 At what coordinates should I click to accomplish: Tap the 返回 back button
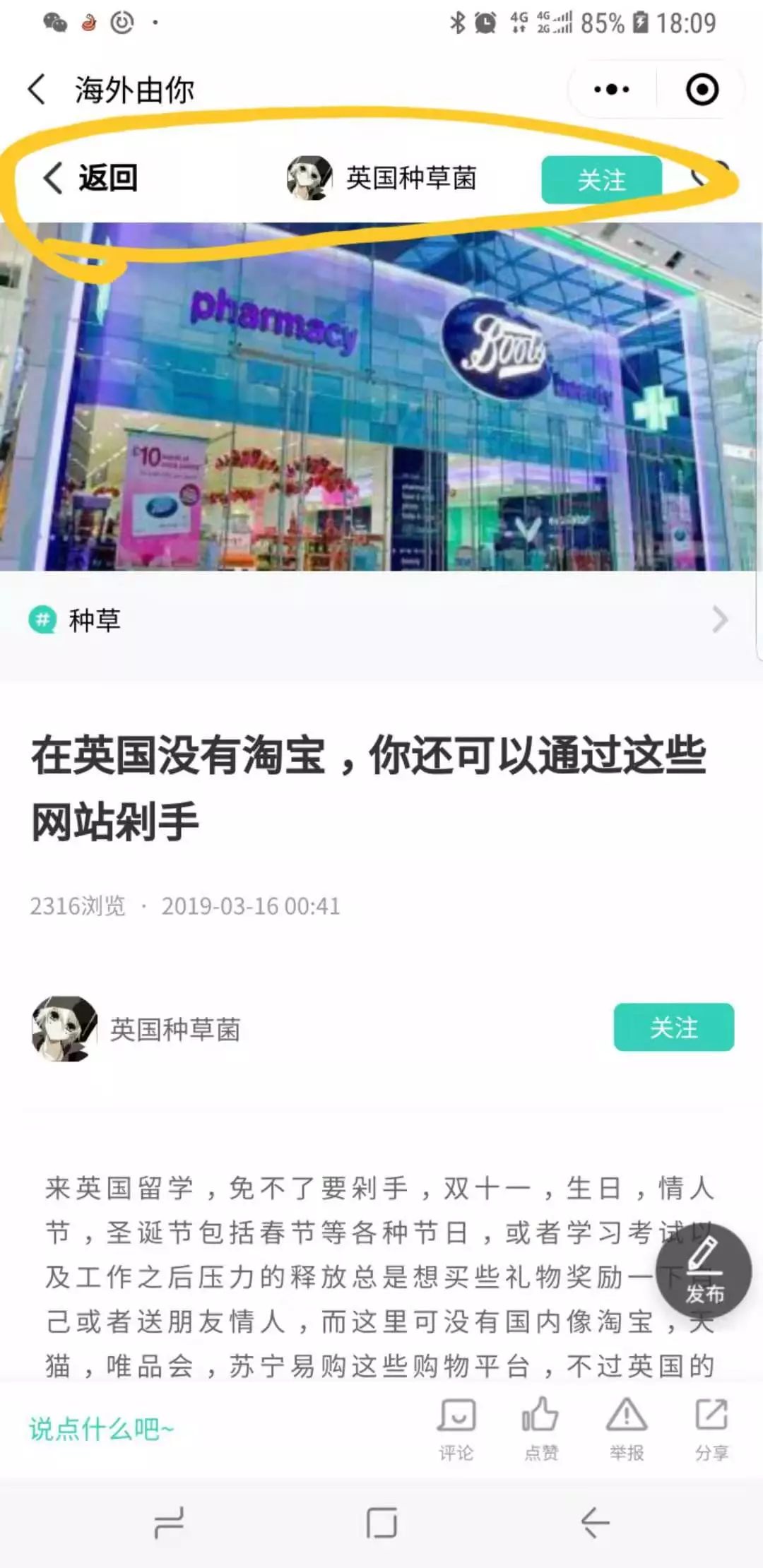click(x=90, y=178)
